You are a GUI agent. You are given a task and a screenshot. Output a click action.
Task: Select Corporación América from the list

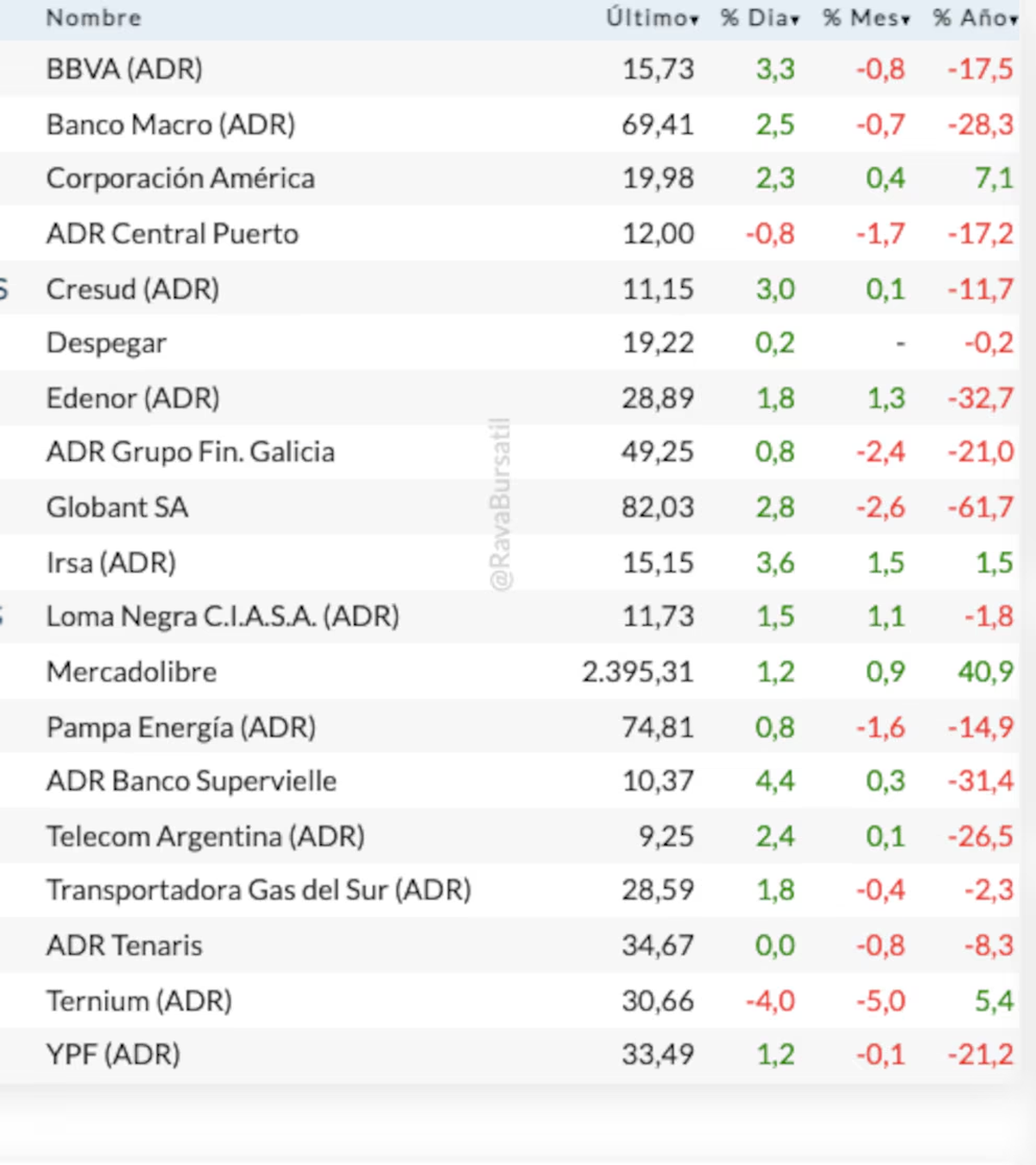coord(180,179)
